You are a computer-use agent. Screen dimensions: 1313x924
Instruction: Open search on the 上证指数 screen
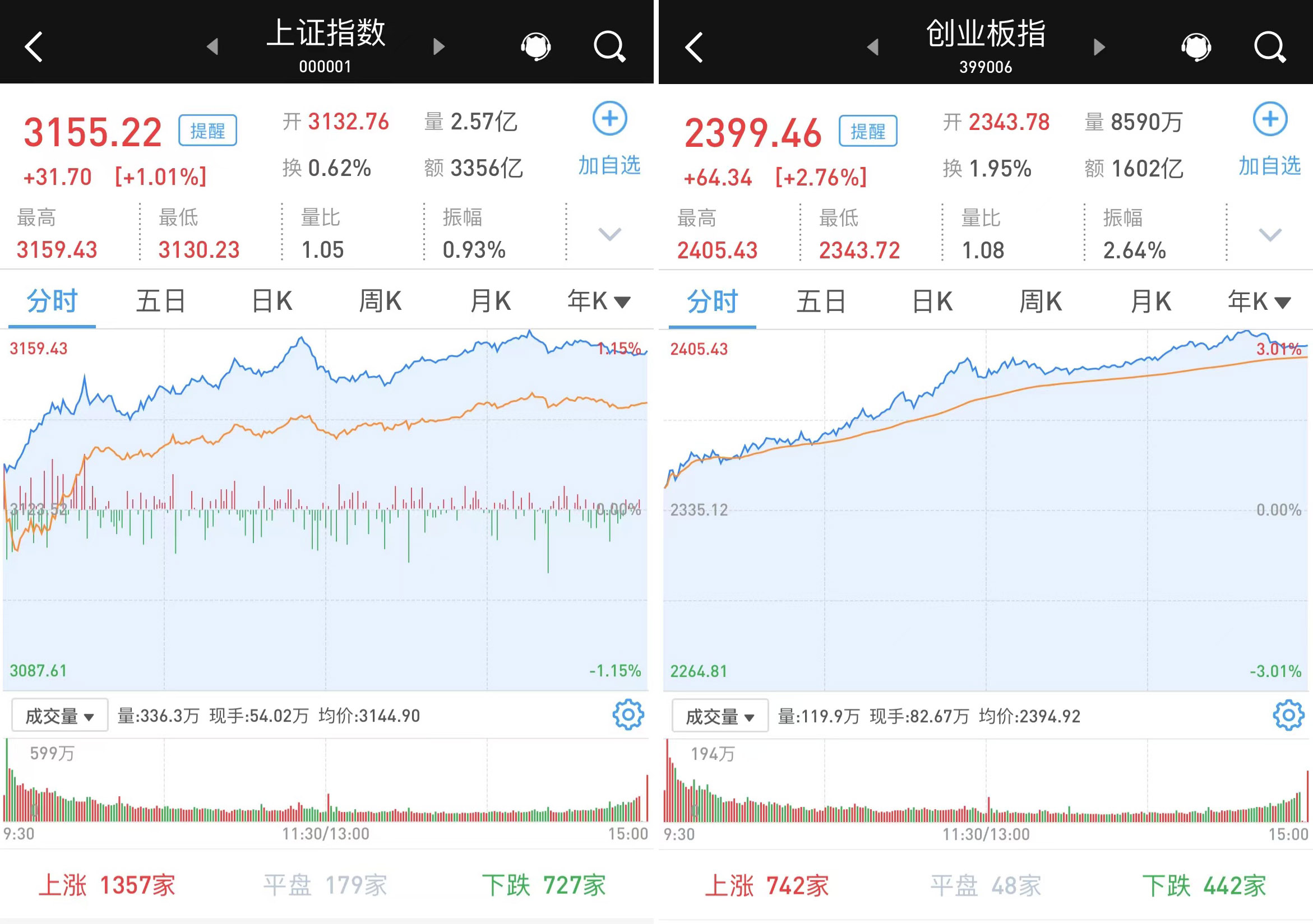[x=609, y=47]
